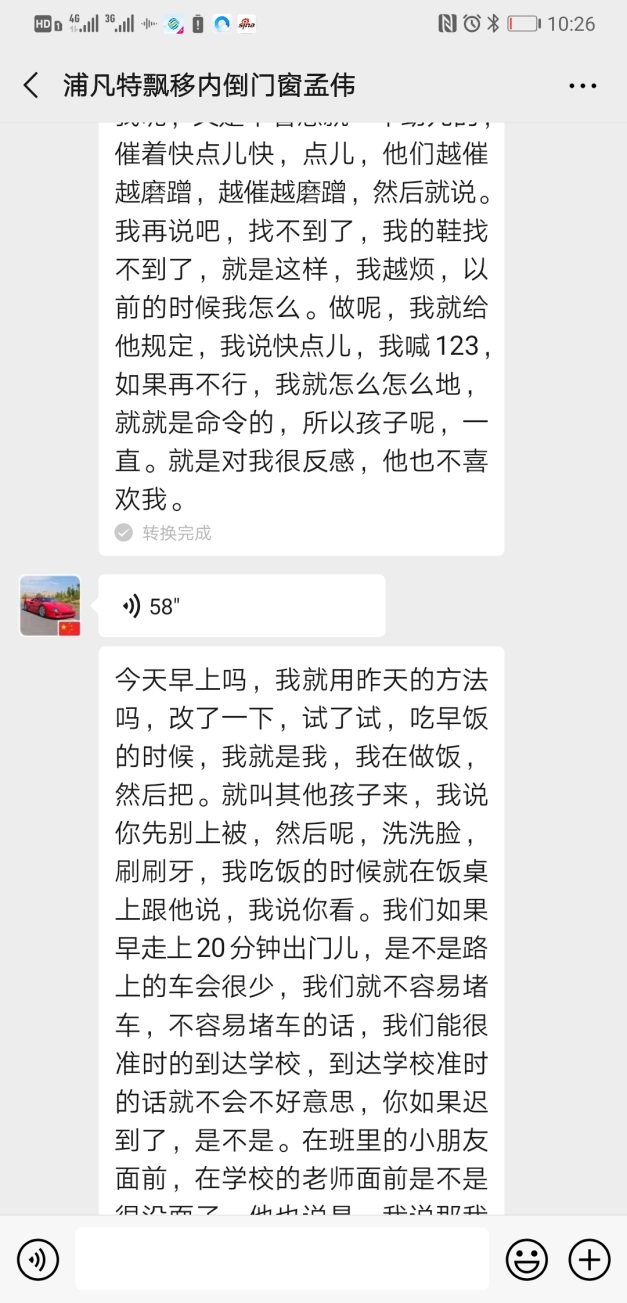Open the emoji picker
This screenshot has height=1303, width=627.
coord(526,1259)
